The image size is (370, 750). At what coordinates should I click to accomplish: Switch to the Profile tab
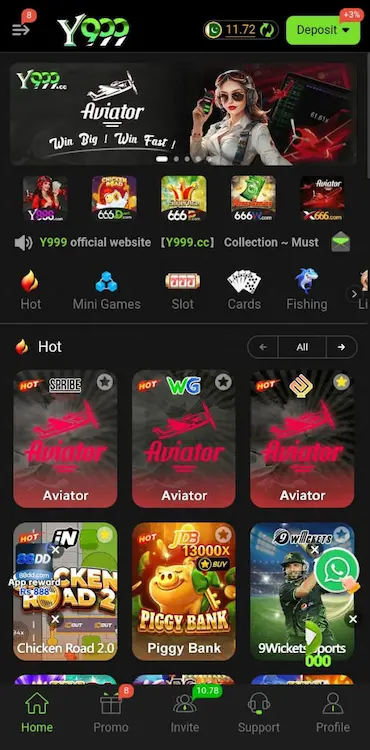[x=333, y=713]
